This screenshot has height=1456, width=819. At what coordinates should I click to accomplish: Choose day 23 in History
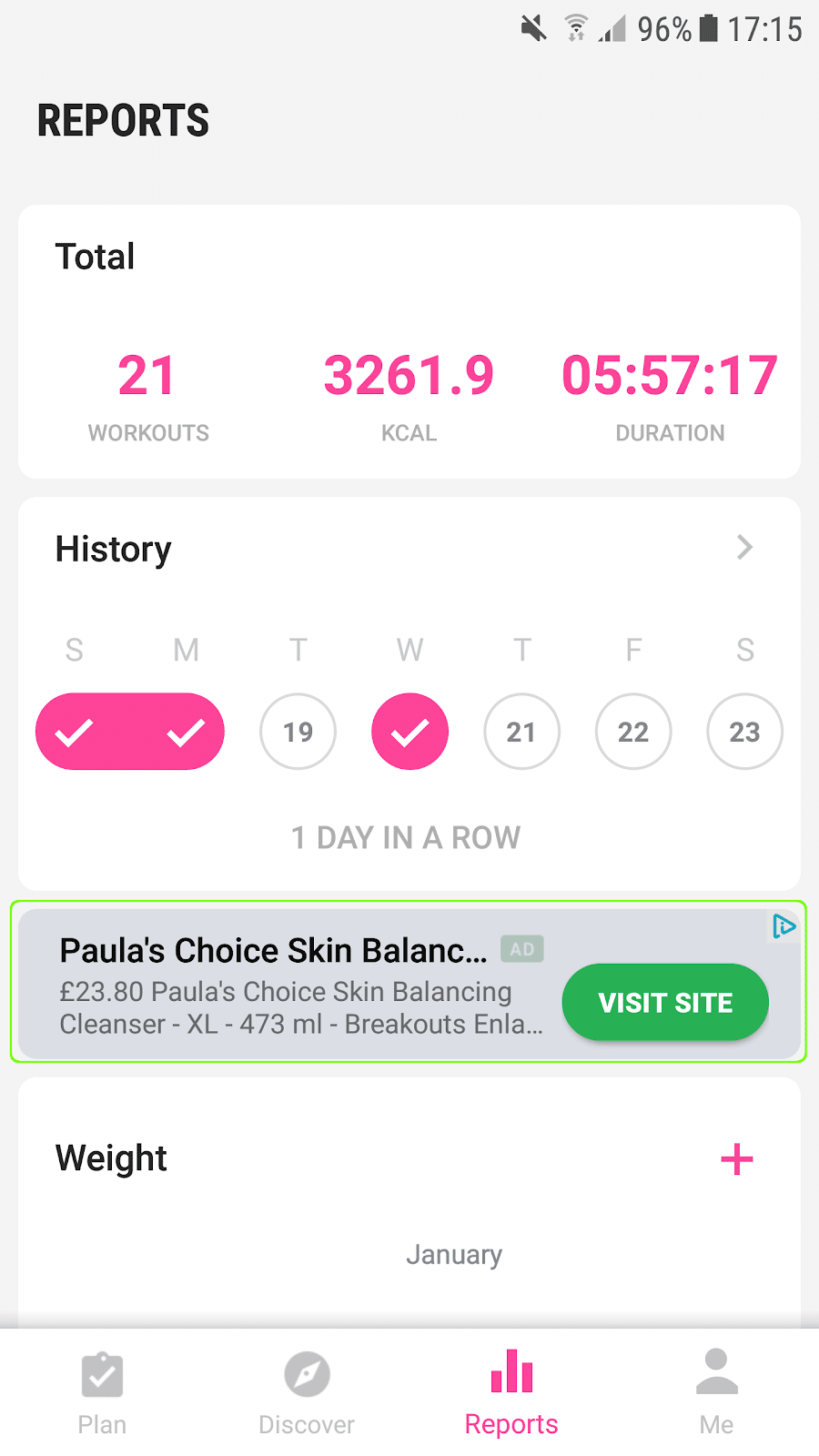coord(744,732)
